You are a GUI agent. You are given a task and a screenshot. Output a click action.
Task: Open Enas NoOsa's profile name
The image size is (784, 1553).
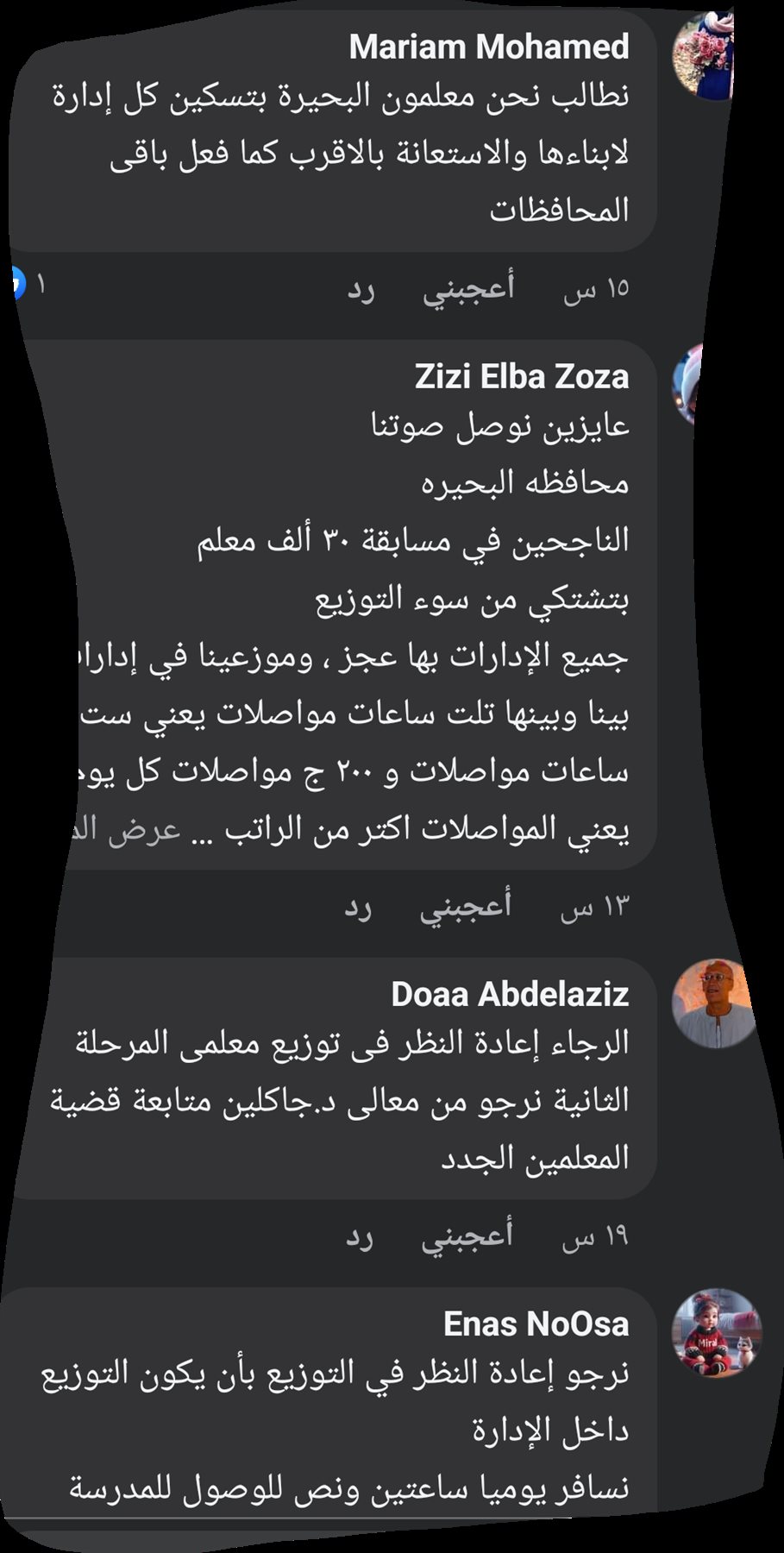pos(536,1324)
